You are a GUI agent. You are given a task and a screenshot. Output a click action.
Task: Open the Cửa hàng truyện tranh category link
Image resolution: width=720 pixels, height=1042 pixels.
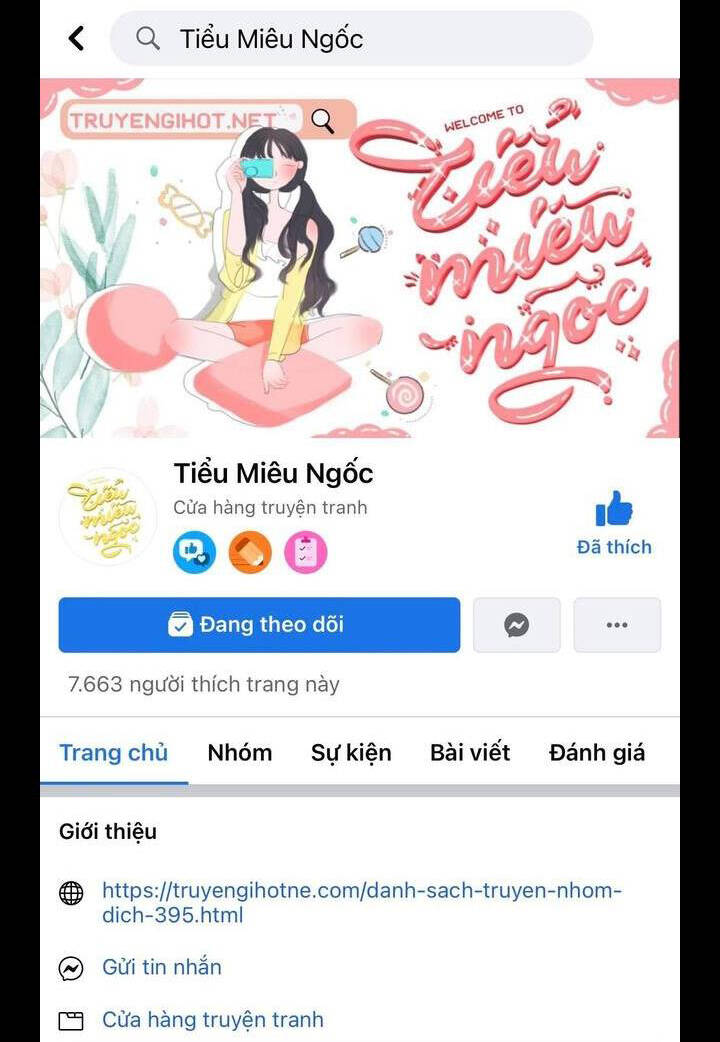(212, 1020)
